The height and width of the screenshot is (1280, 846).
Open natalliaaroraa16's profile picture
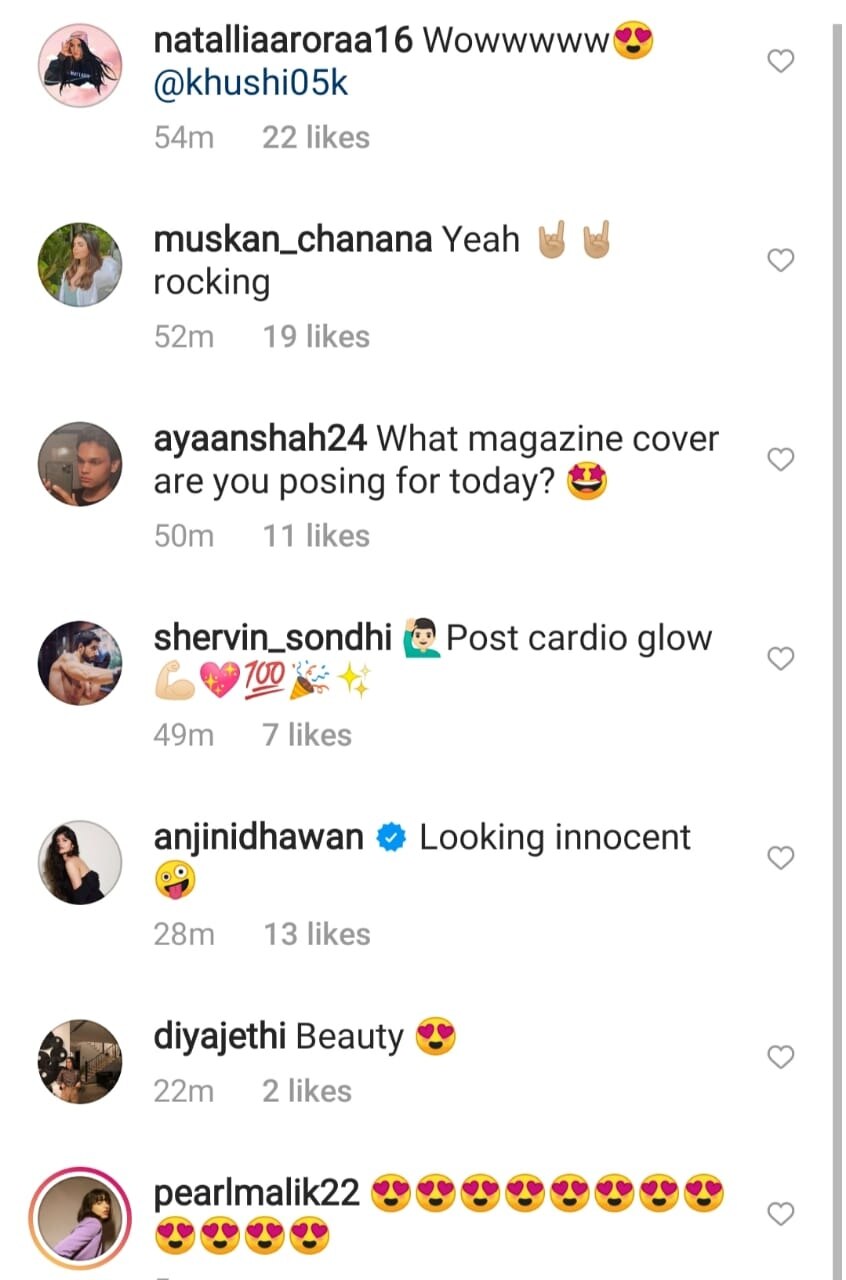(80, 66)
